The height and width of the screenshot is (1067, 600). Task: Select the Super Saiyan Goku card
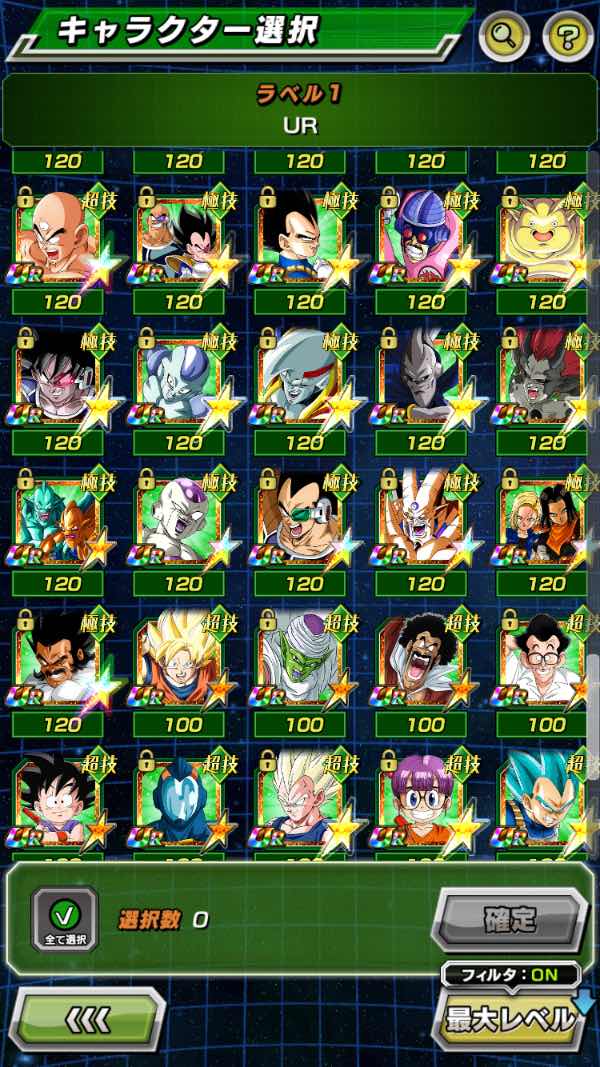pyautogui.click(x=182, y=658)
